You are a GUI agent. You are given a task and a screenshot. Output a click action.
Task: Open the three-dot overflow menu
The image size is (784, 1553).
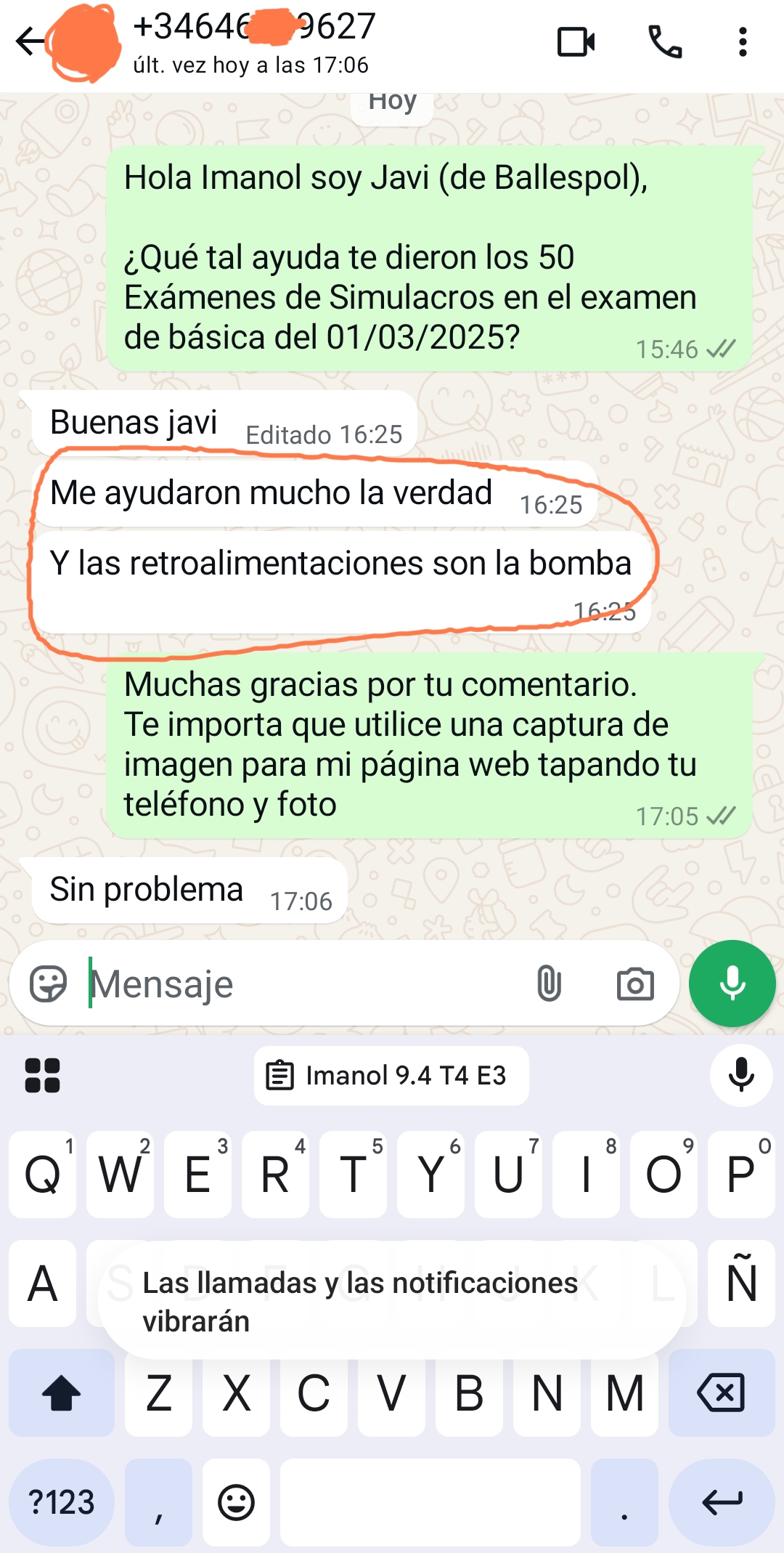pyautogui.click(x=742, y=42)
